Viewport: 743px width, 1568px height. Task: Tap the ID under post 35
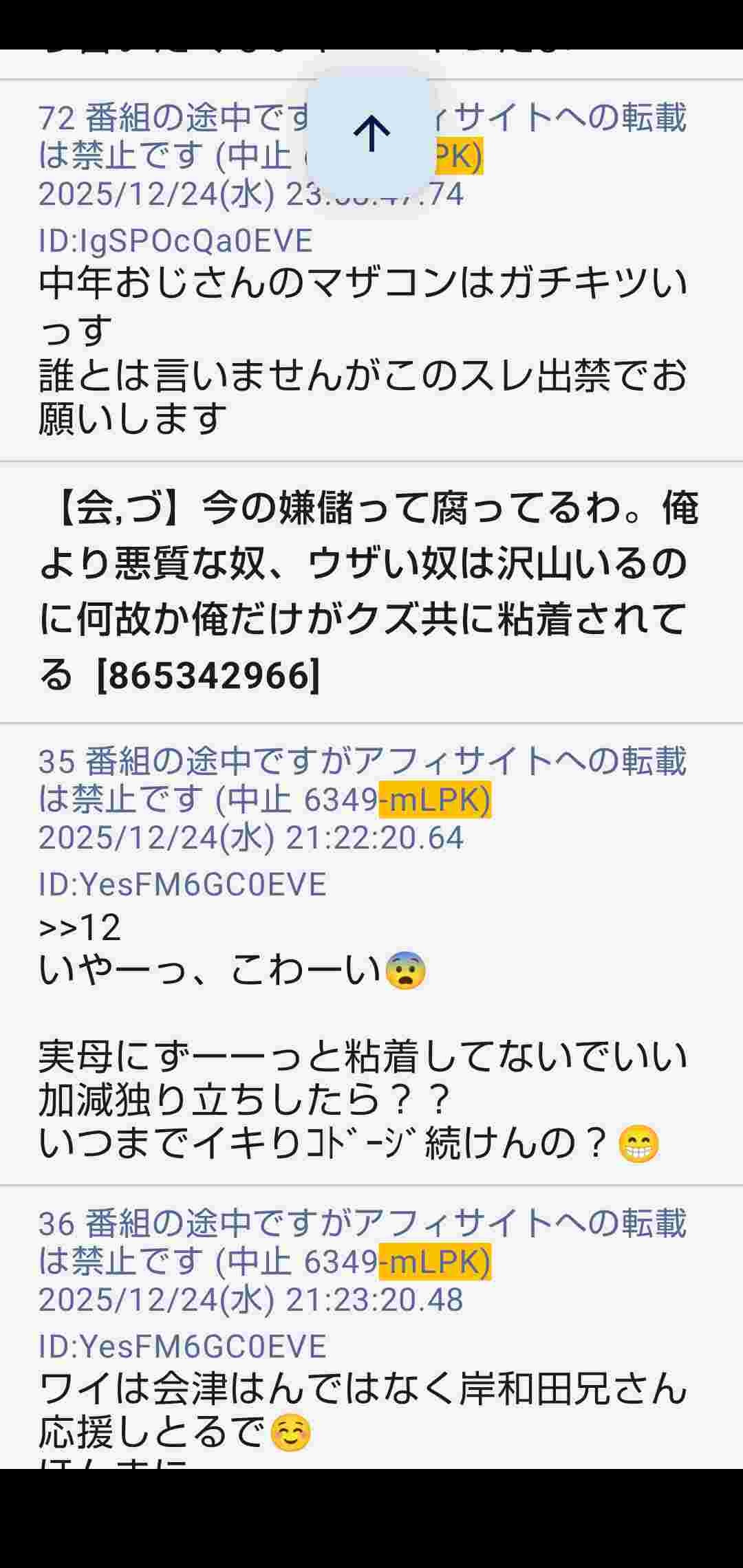(182, 884)
